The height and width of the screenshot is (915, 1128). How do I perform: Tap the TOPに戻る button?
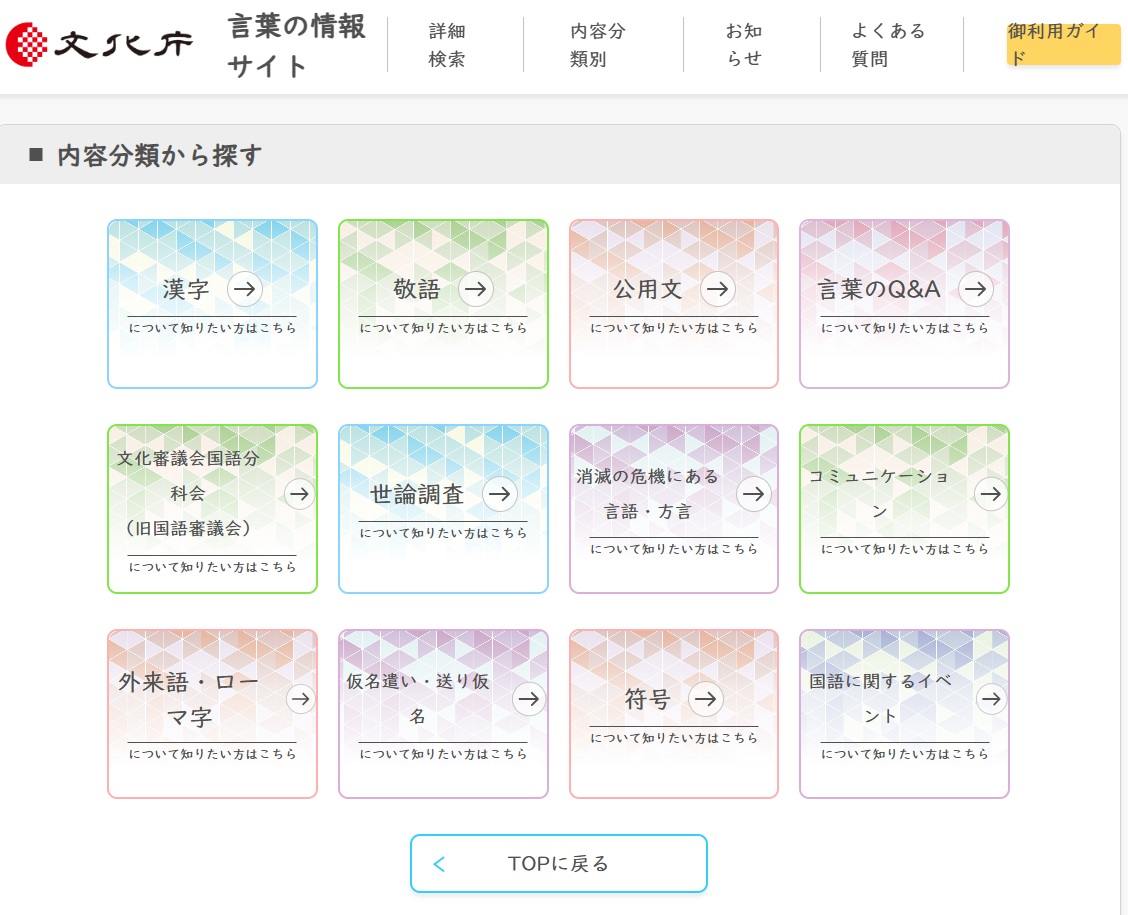(558, 863)
